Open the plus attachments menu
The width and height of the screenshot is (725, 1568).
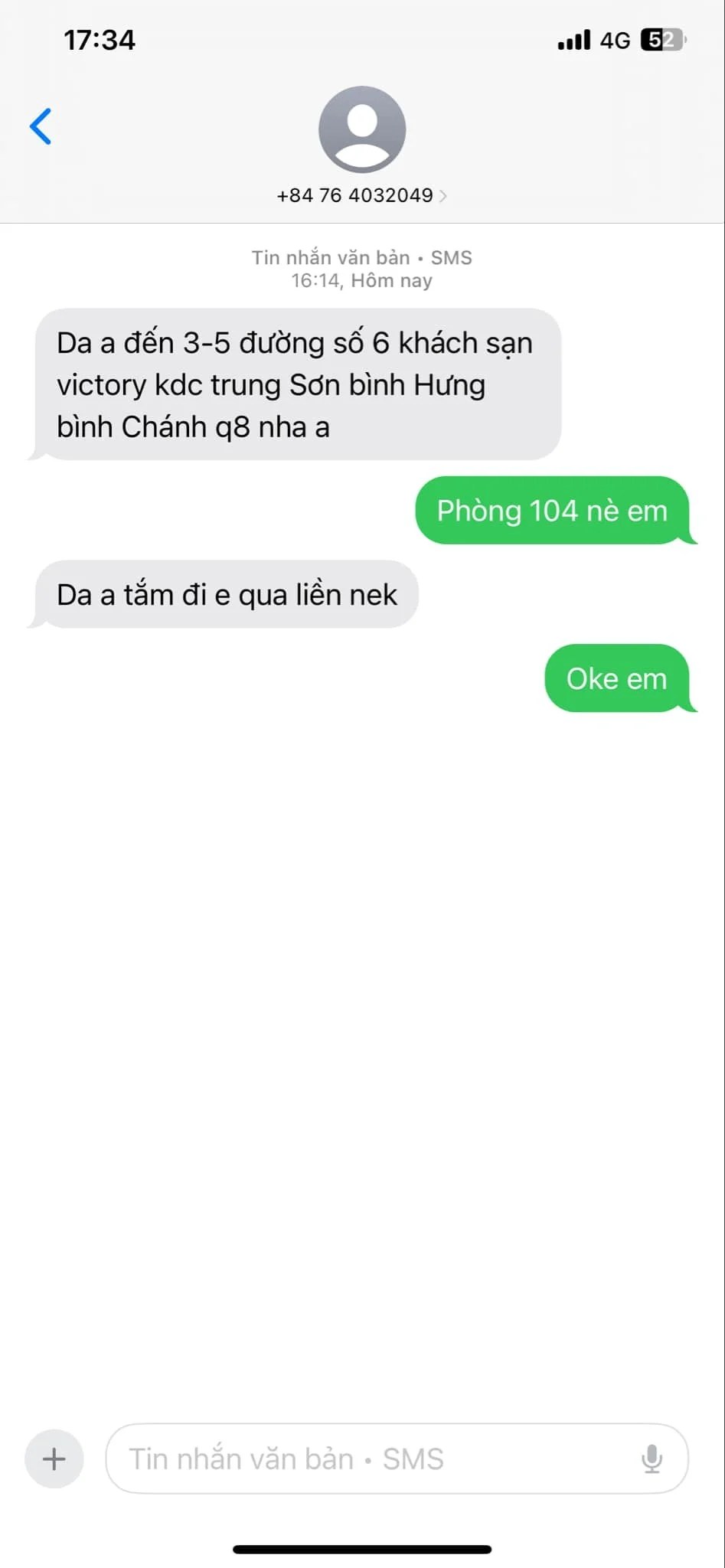54,1459
